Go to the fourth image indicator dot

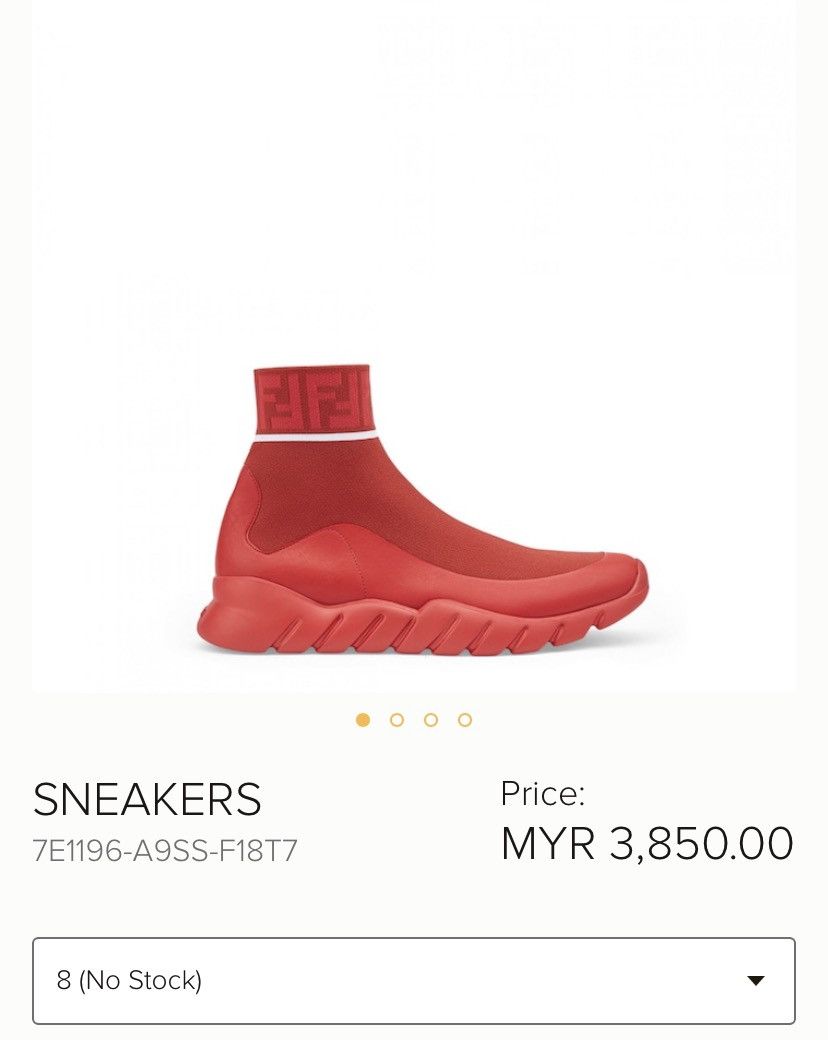pyautogui.click(x=465, y=720)
